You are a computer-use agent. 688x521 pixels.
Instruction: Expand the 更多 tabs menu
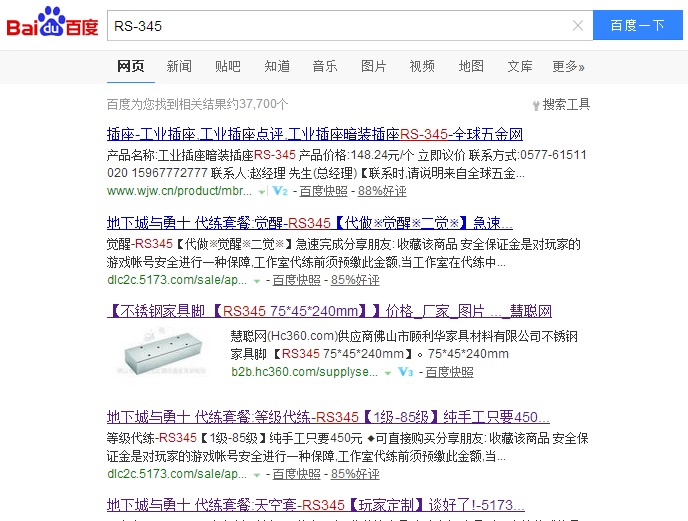(568, 66)
